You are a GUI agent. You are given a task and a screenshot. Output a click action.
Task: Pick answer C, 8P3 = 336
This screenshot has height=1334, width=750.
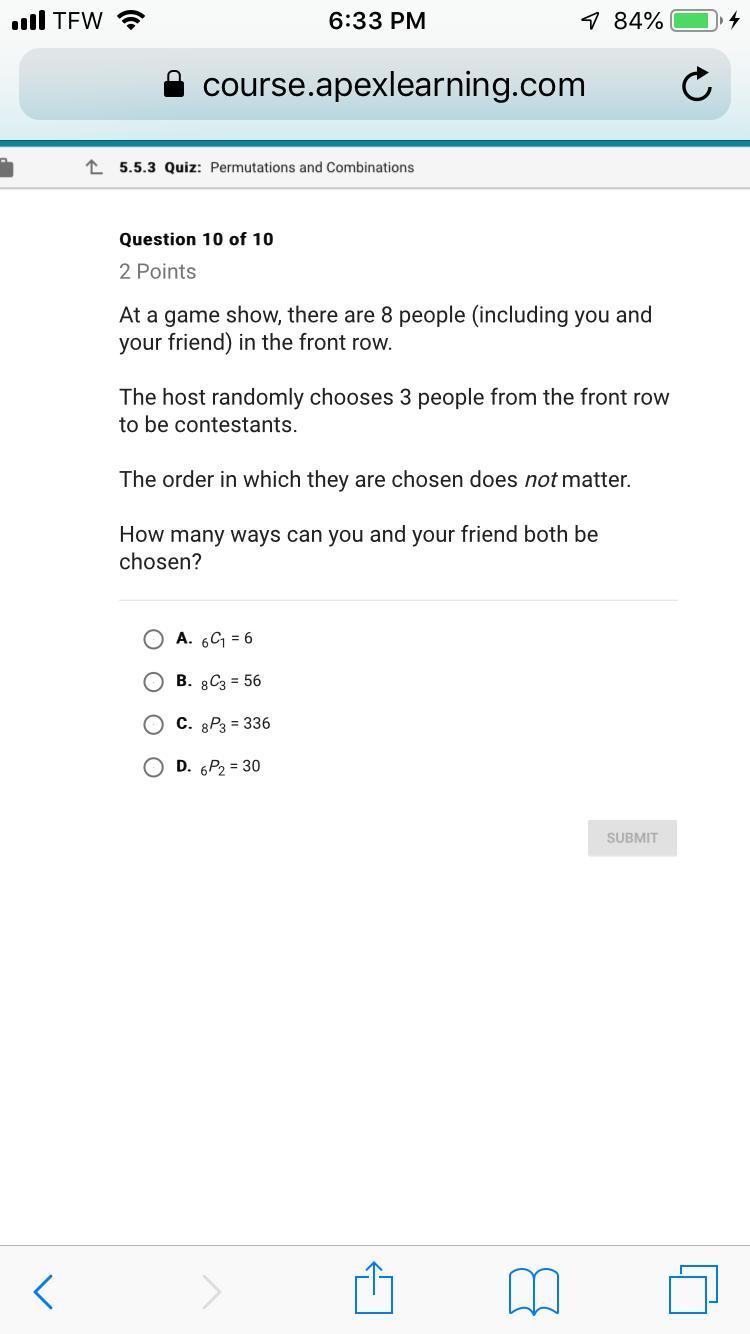click(154, 724)
